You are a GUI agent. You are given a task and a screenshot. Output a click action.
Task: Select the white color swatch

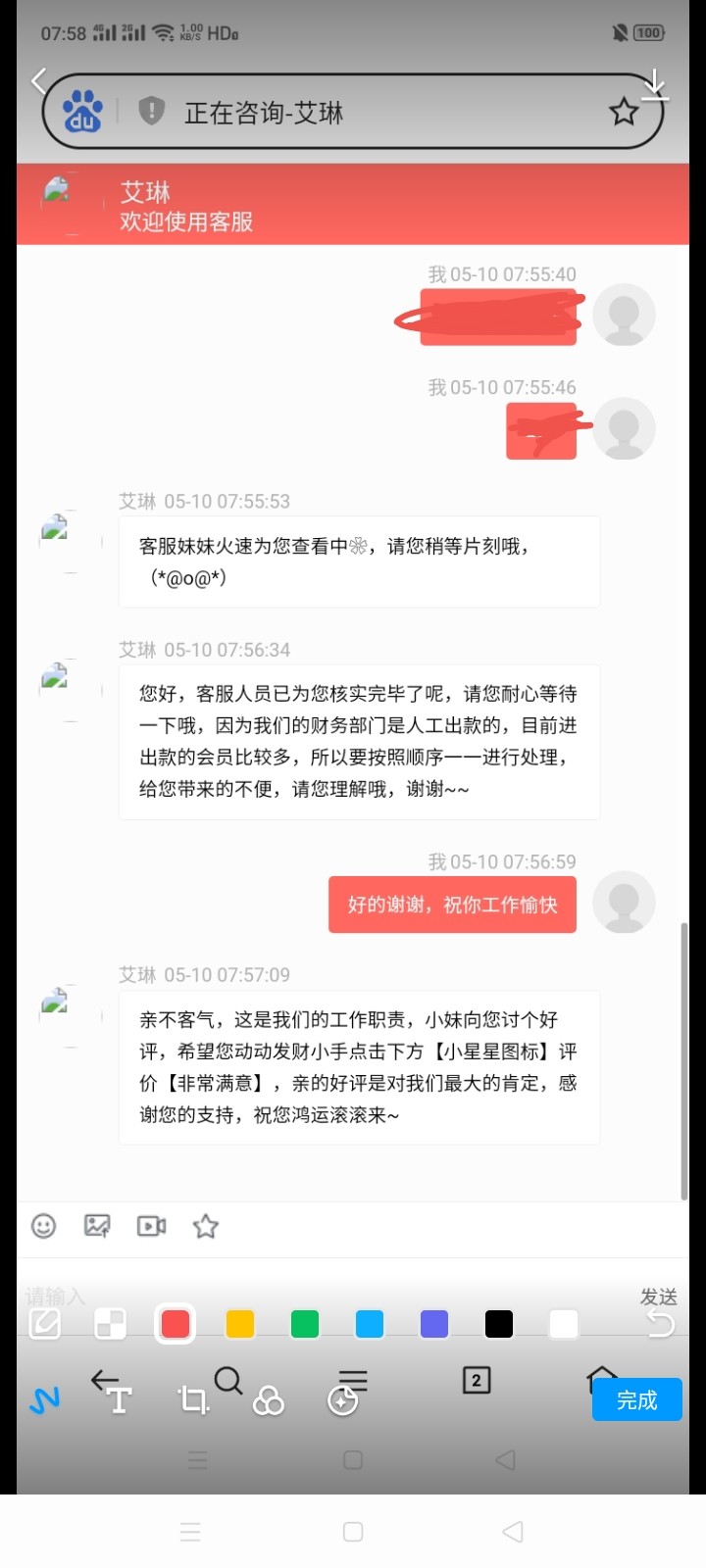point(564,1324)
